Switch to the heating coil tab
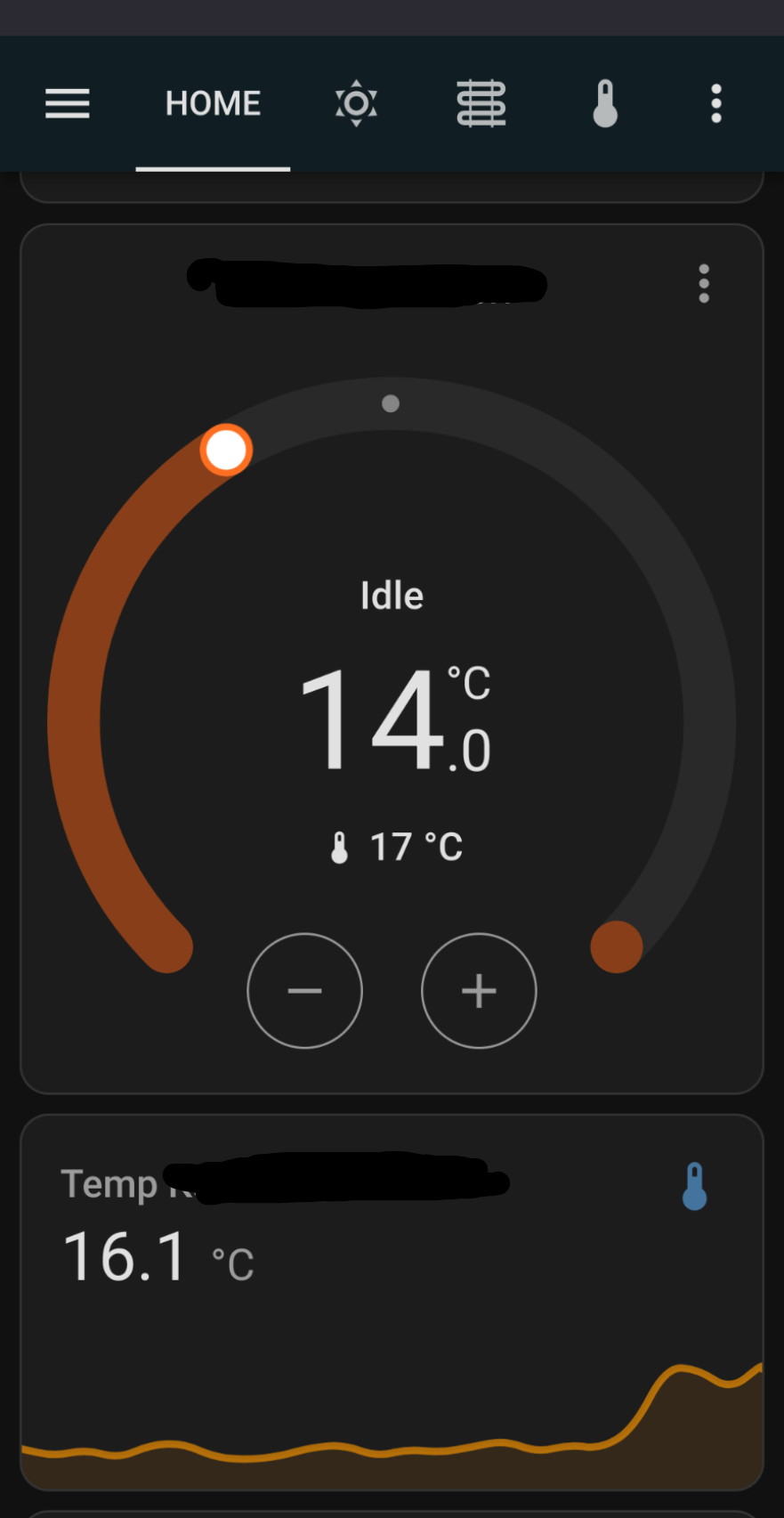This screenshot has height=1518, width=784. [x=481, y=104]
